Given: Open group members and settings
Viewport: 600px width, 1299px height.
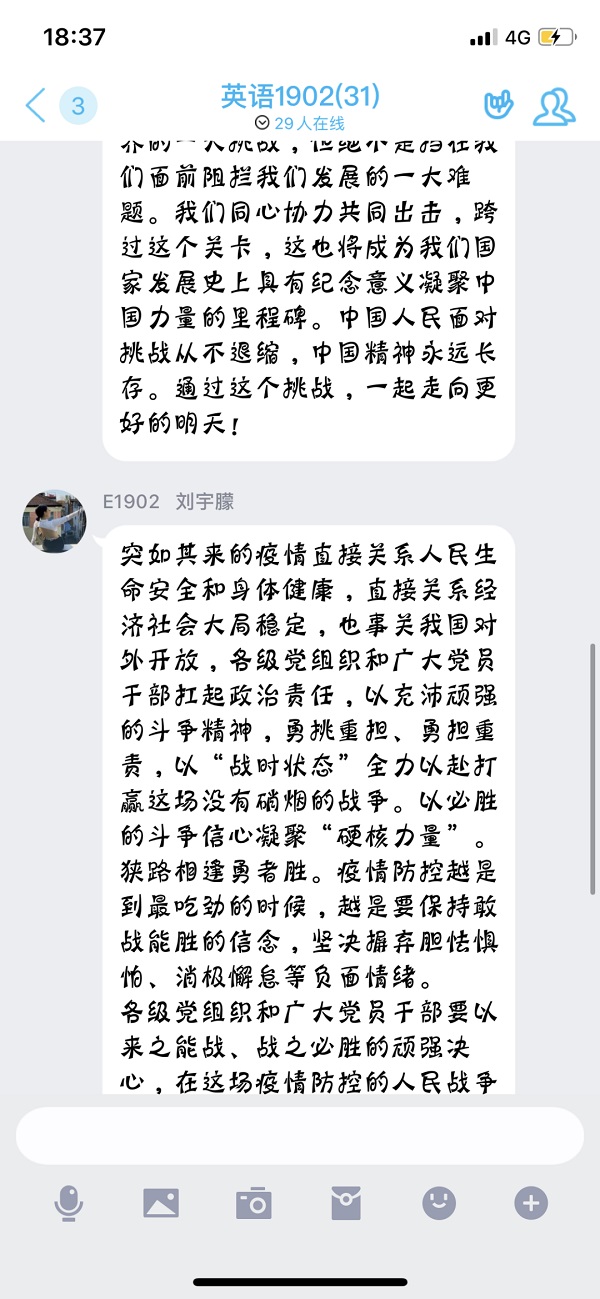Looking at the screenshot, I should coord(553,106).
